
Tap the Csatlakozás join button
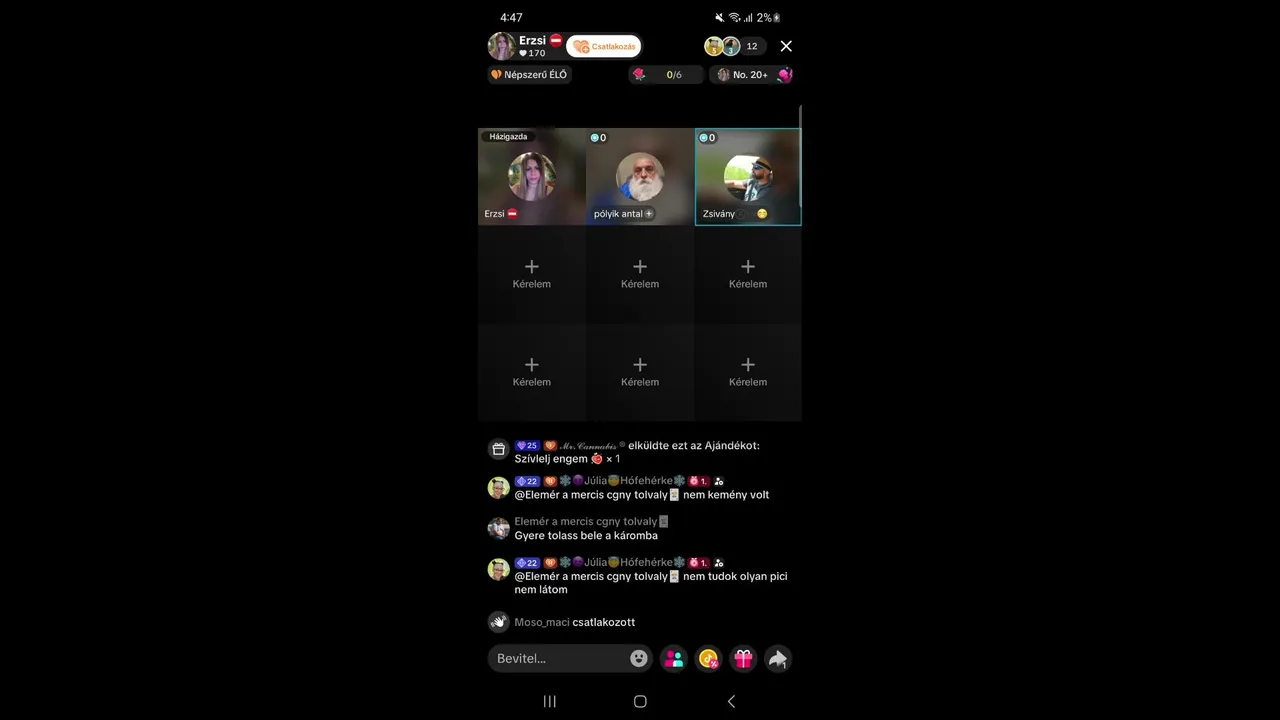click(x=604, y=46)
